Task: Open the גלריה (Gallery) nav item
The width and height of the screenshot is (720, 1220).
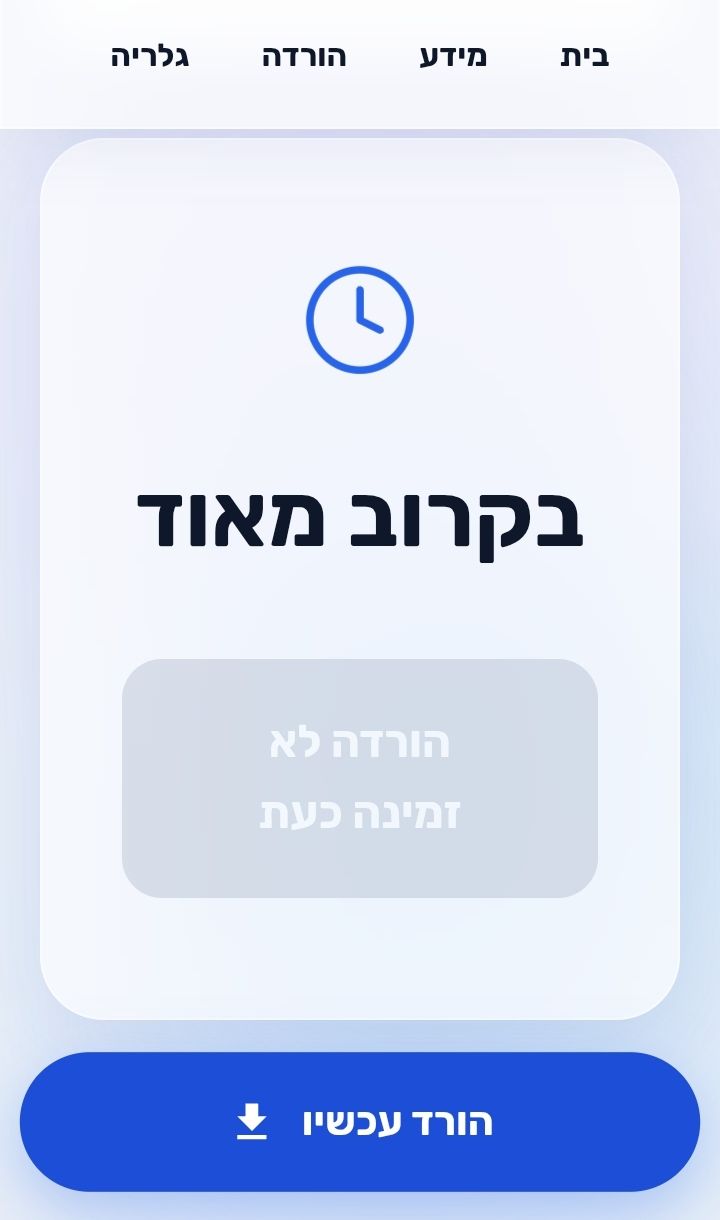Action: tap(150, 56)
